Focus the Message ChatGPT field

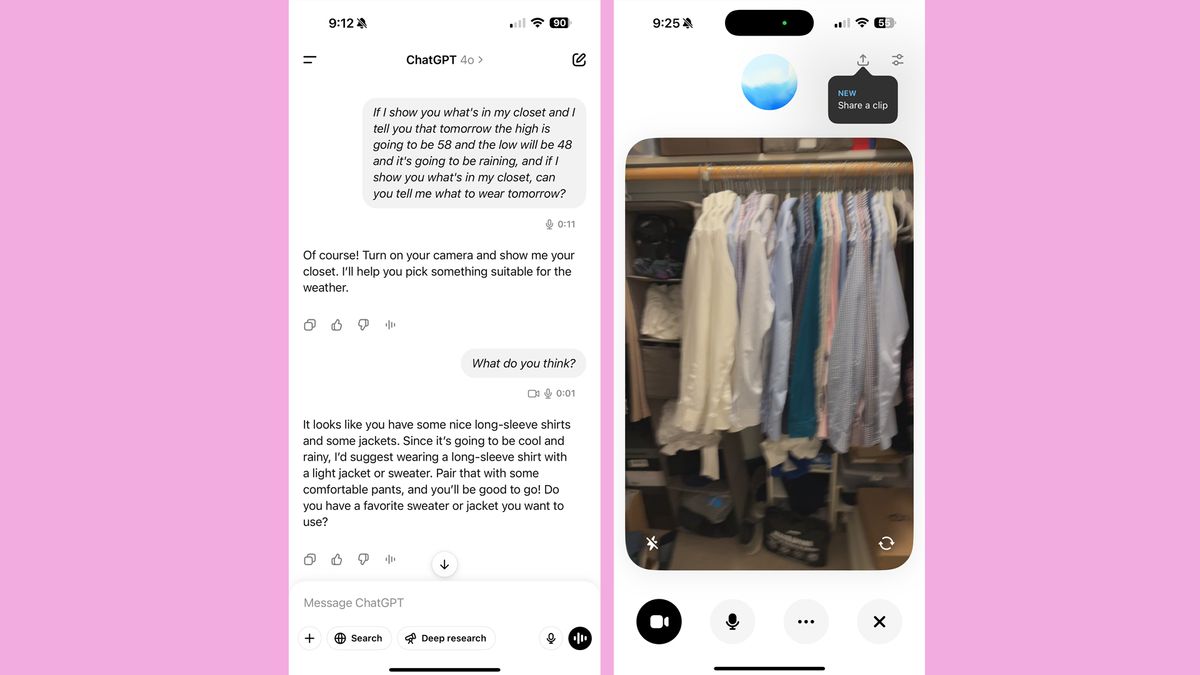pyautogui.click(x=420, y=603)
